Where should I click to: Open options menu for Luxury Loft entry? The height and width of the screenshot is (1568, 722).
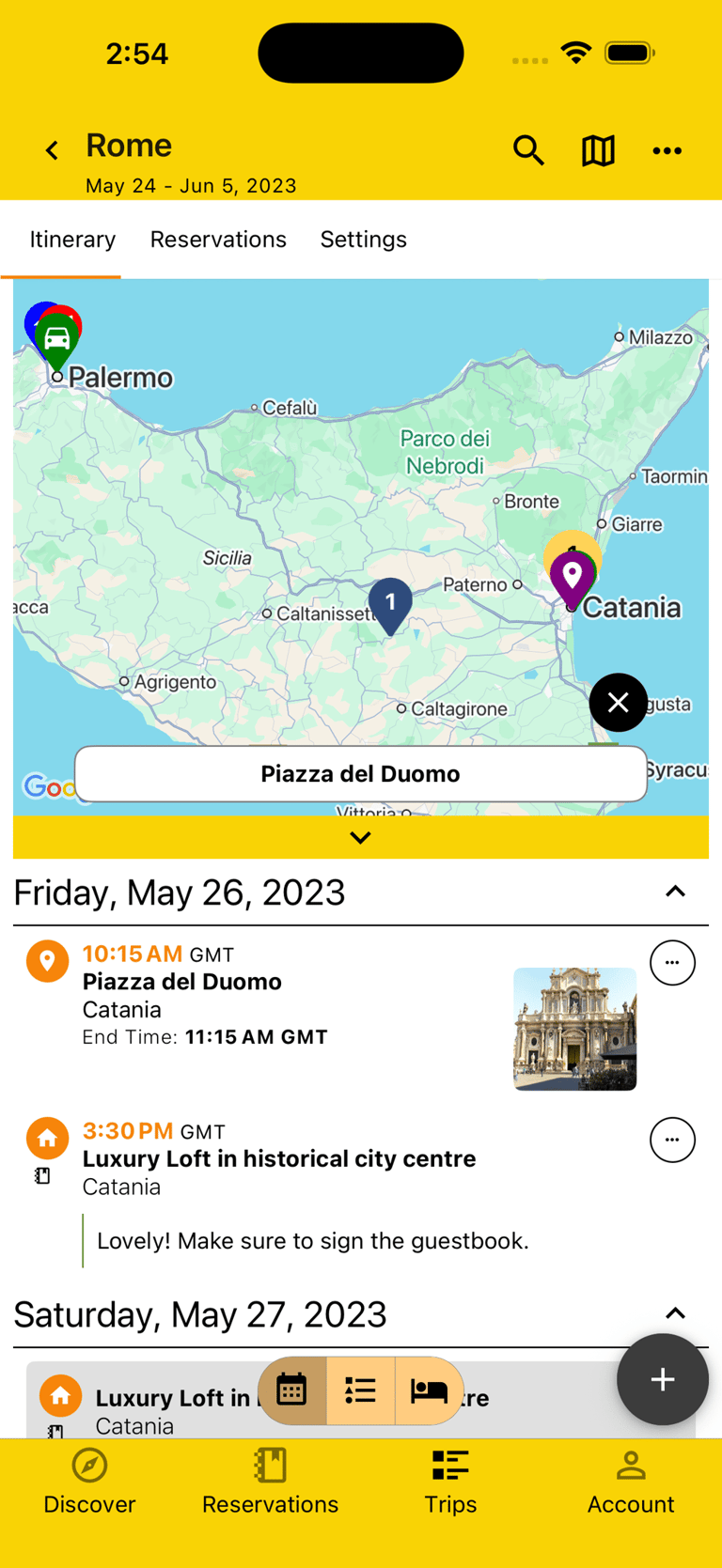point(672,1140)
